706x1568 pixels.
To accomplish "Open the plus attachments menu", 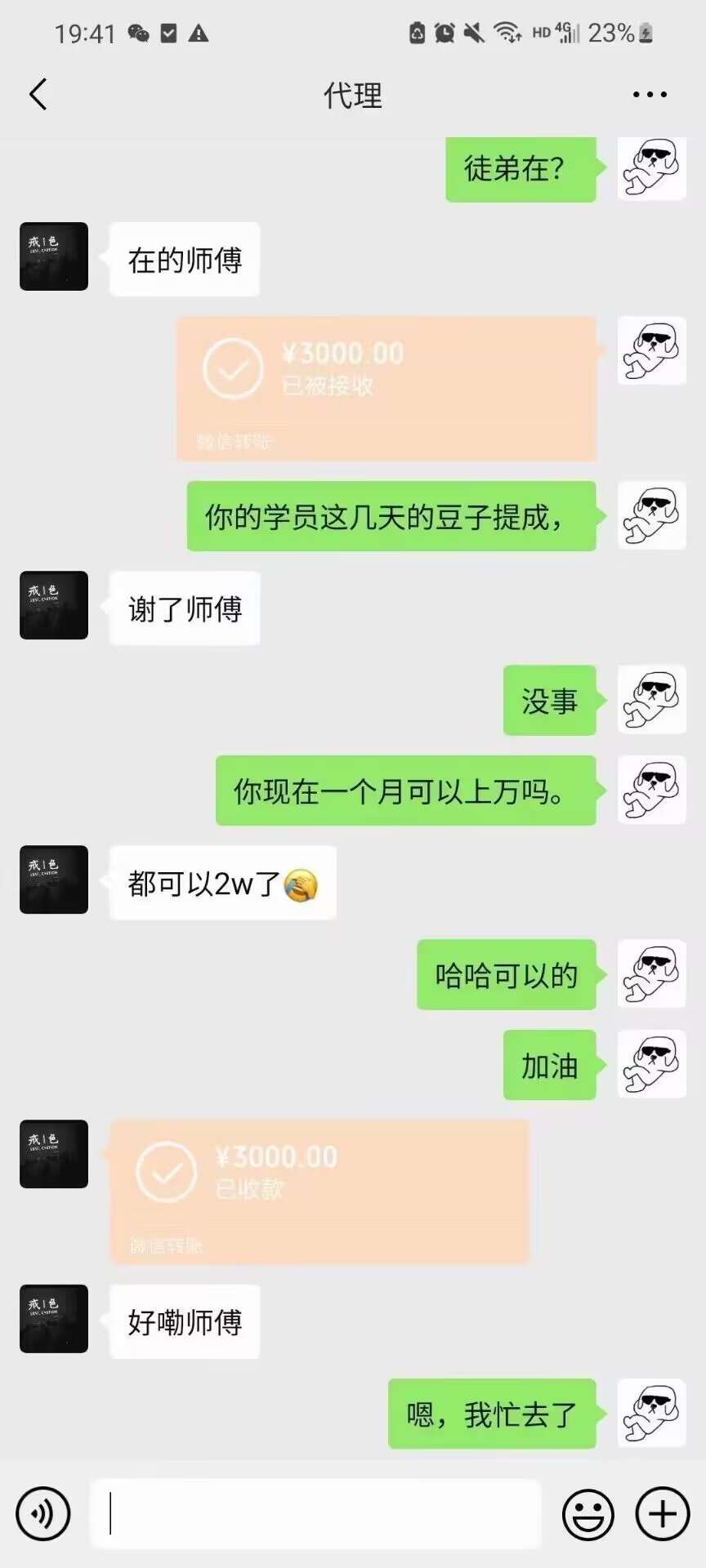I will pyautogui.click(x=663, y=1514).
